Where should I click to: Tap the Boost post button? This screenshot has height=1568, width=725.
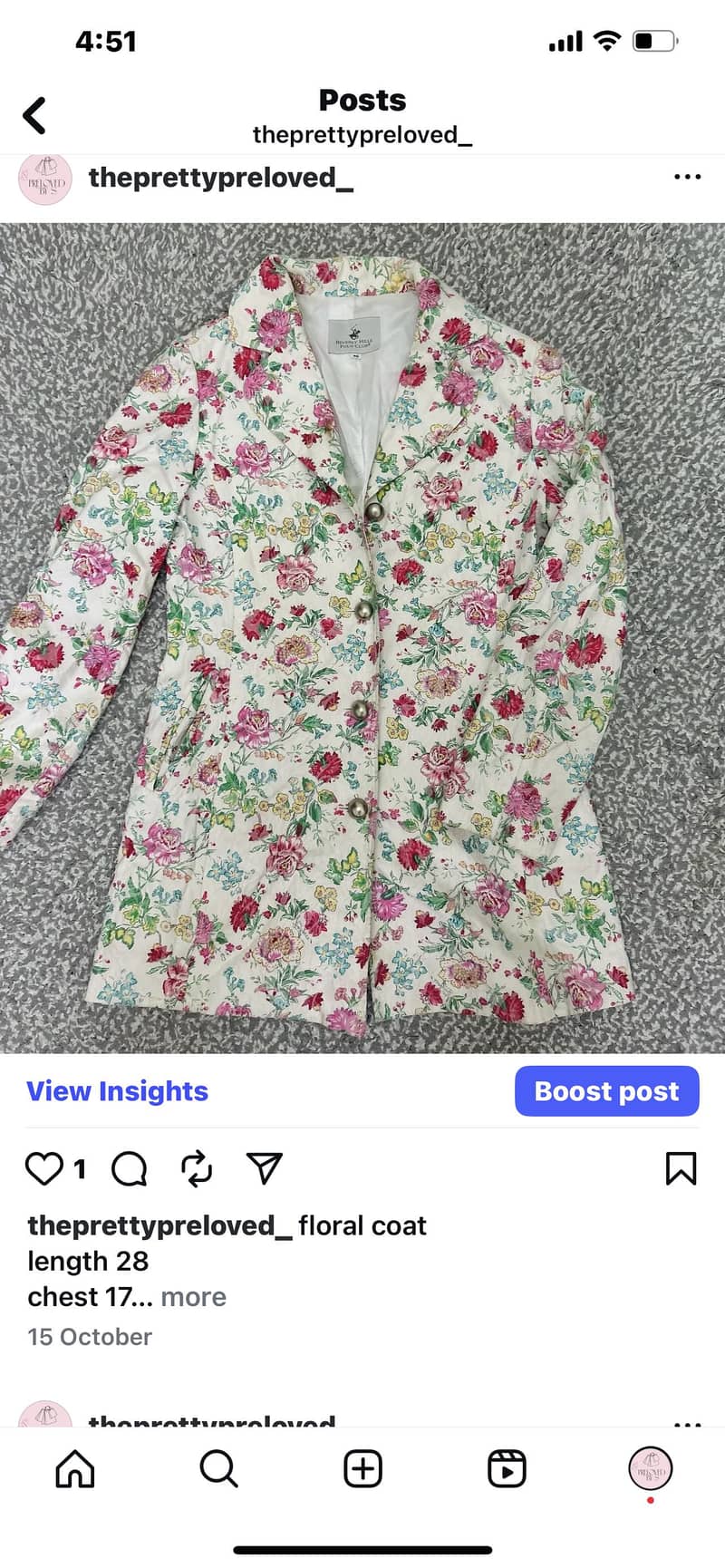click(x=606, y=1091)
